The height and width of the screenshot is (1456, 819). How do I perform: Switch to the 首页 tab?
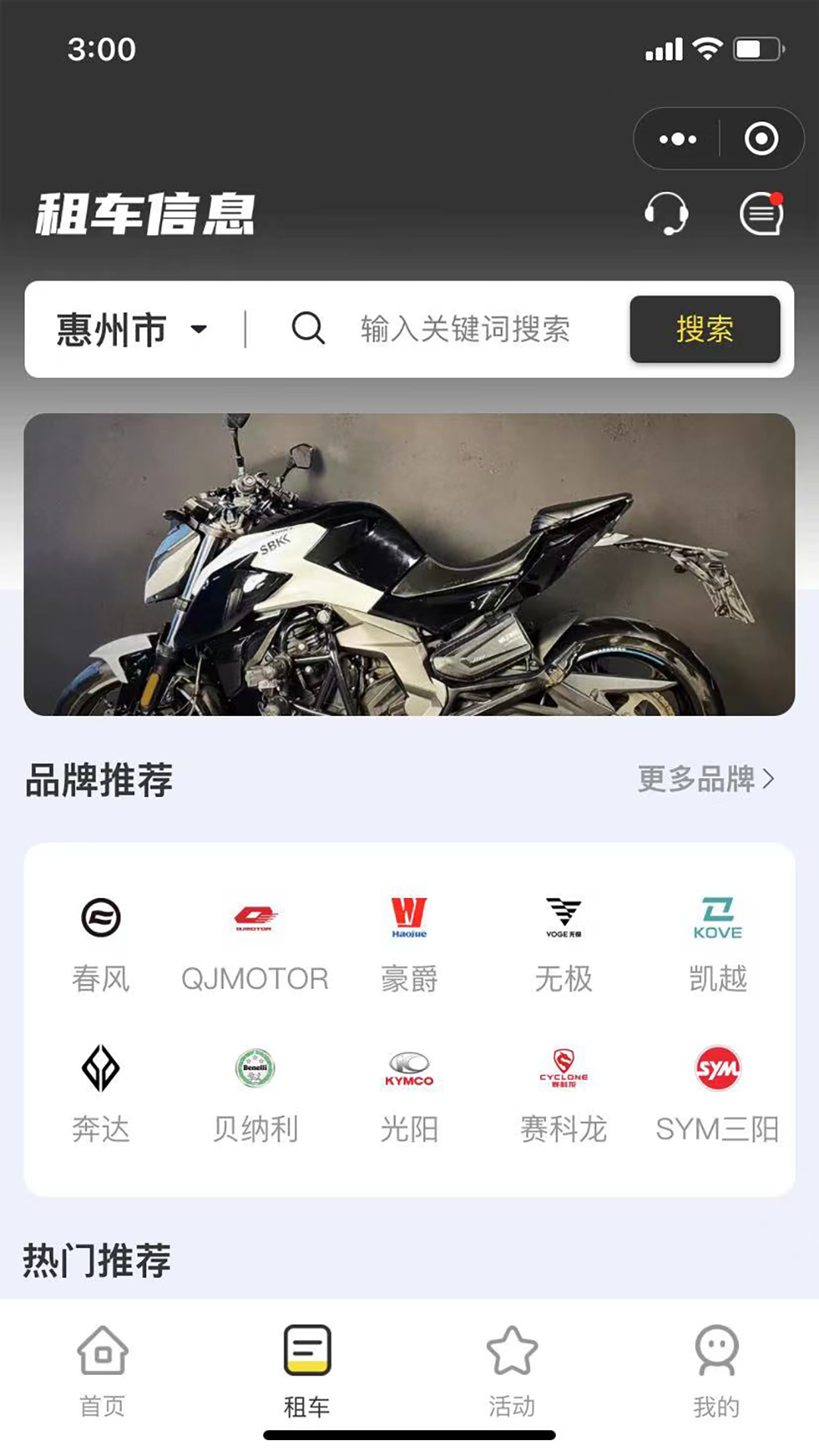pos(102,1369)
